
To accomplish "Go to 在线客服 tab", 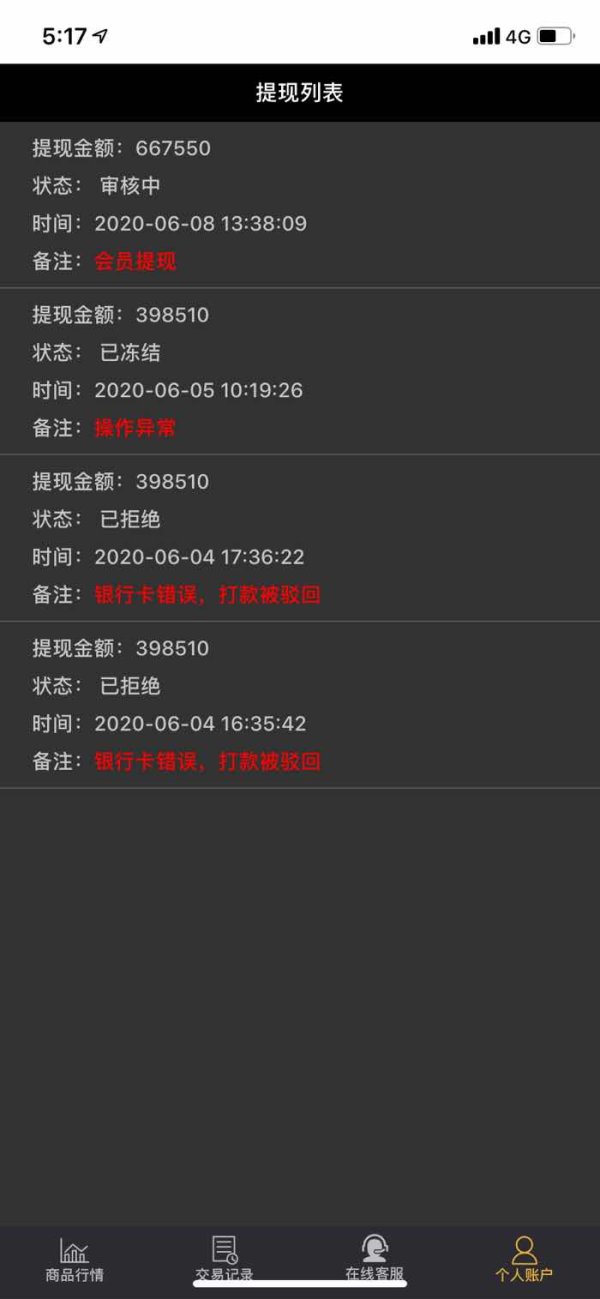I will [x=375, y=1258].
